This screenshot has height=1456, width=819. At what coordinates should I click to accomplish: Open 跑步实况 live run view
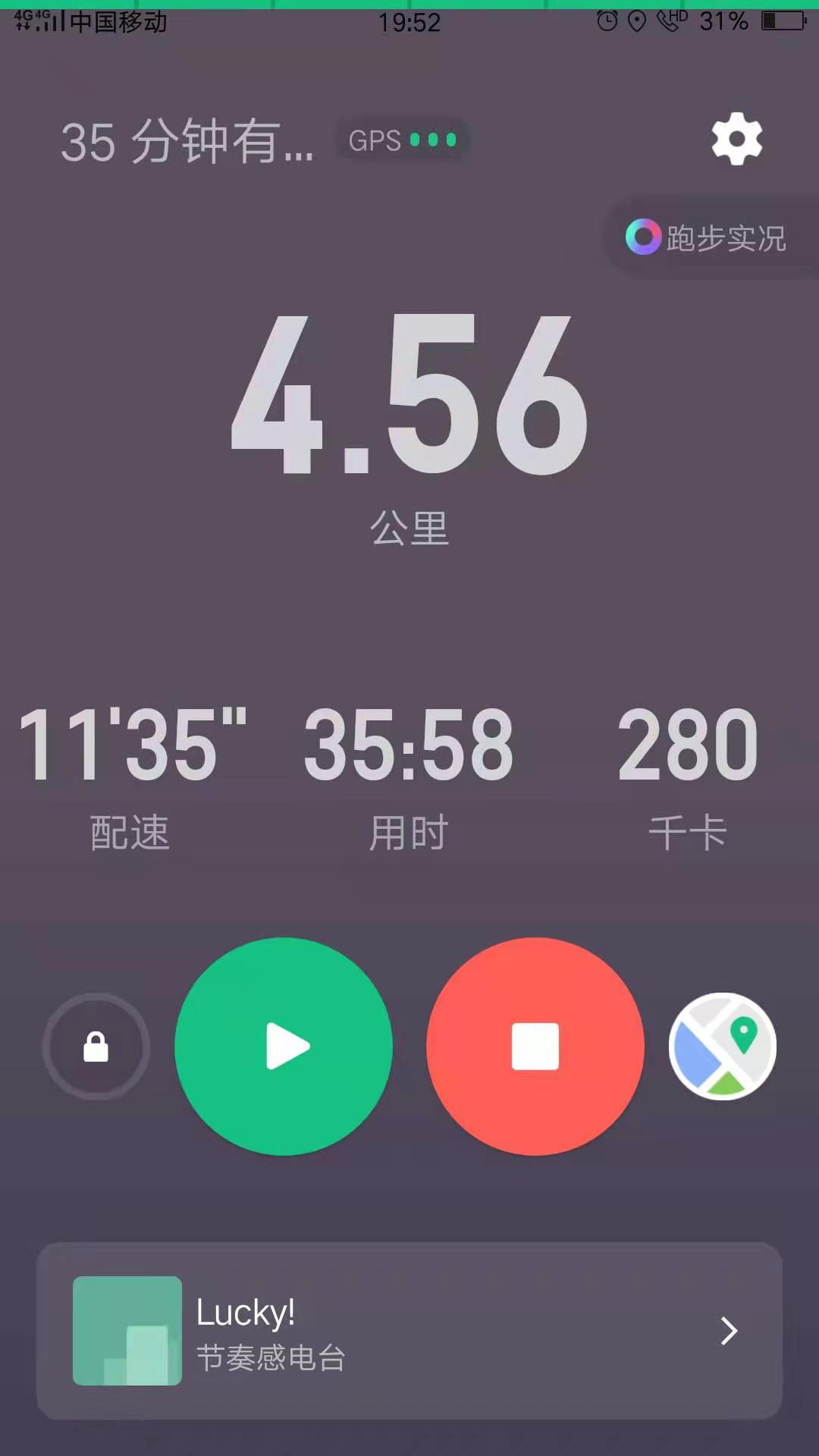pos(708,238)
